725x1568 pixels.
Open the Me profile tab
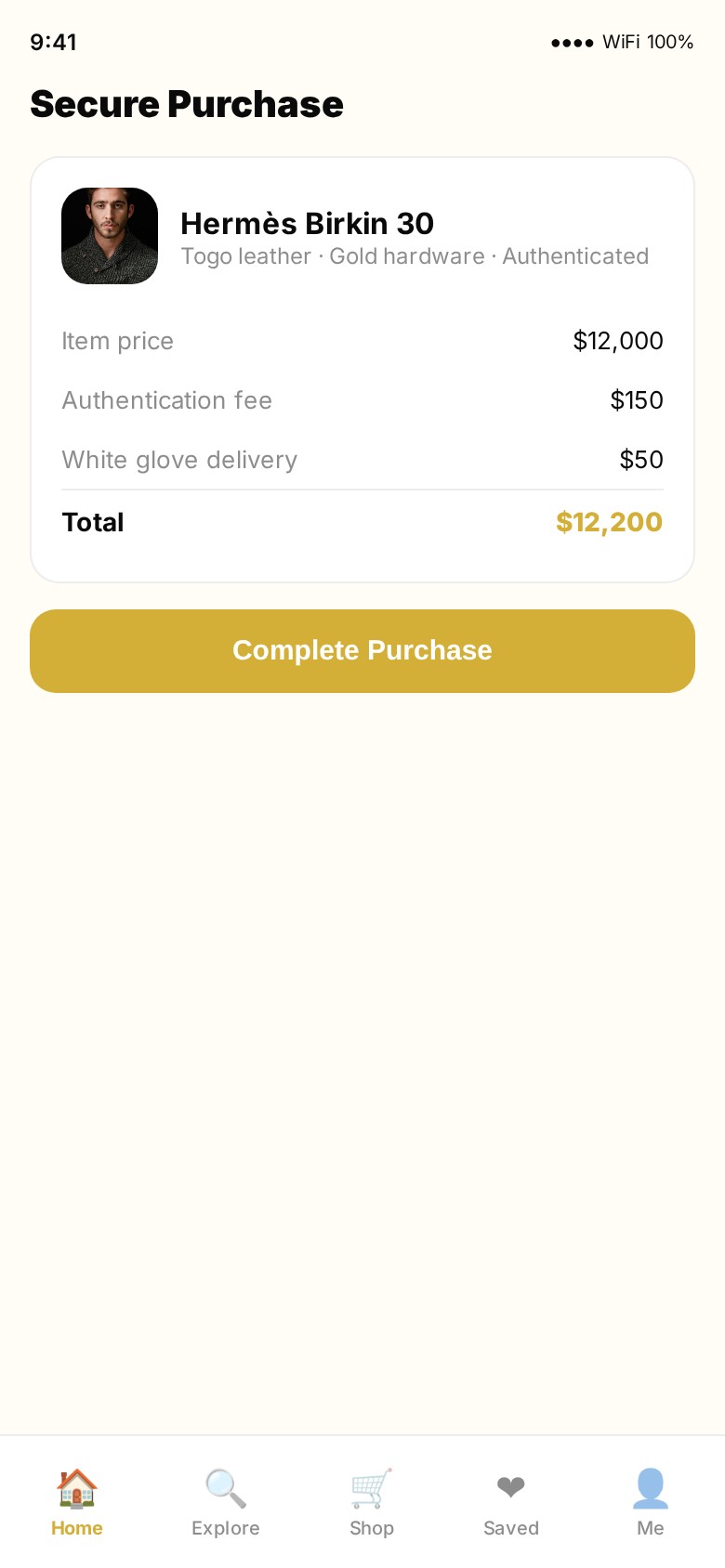coord(651,1502)
